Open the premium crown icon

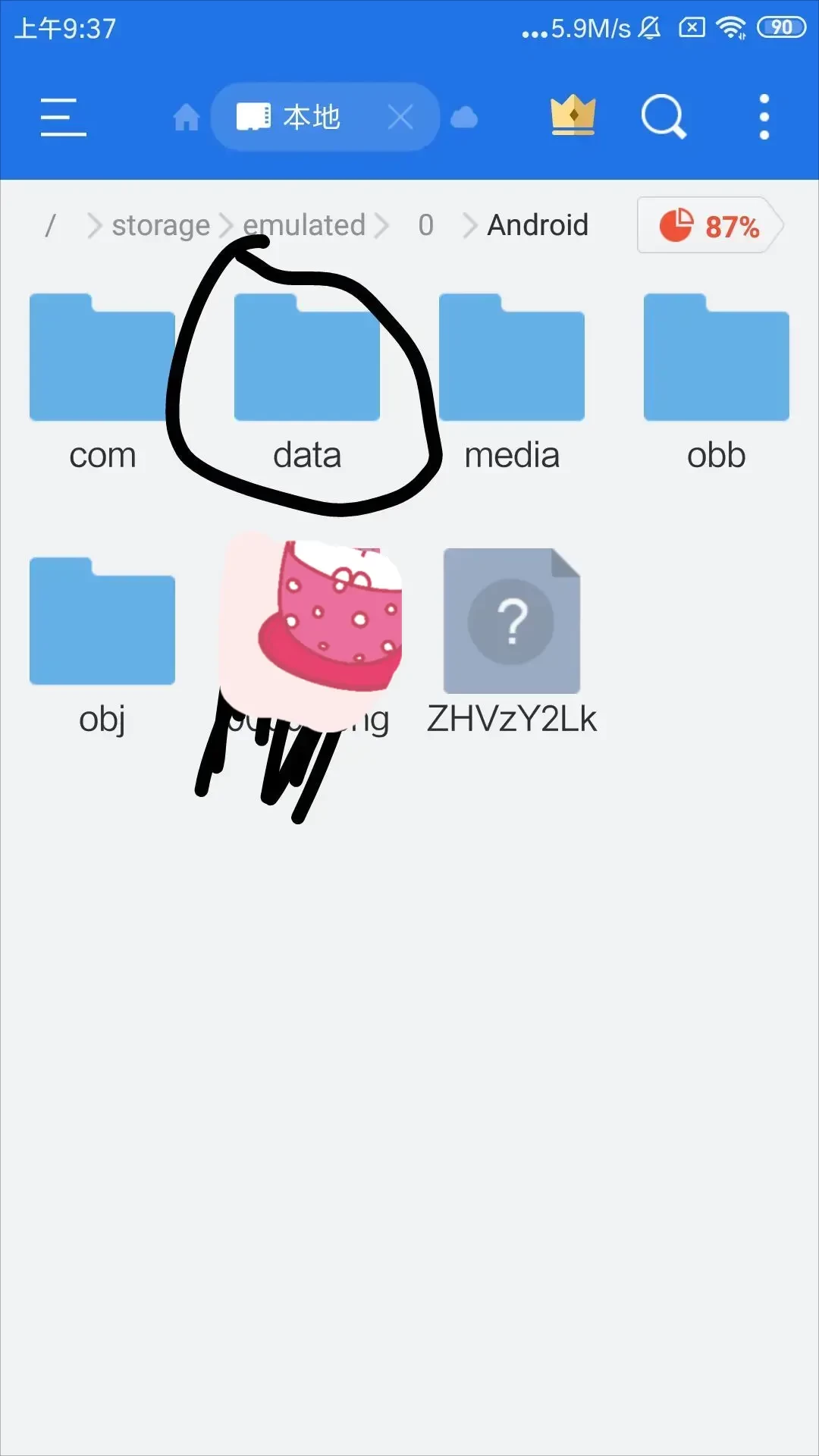(573, 116)
